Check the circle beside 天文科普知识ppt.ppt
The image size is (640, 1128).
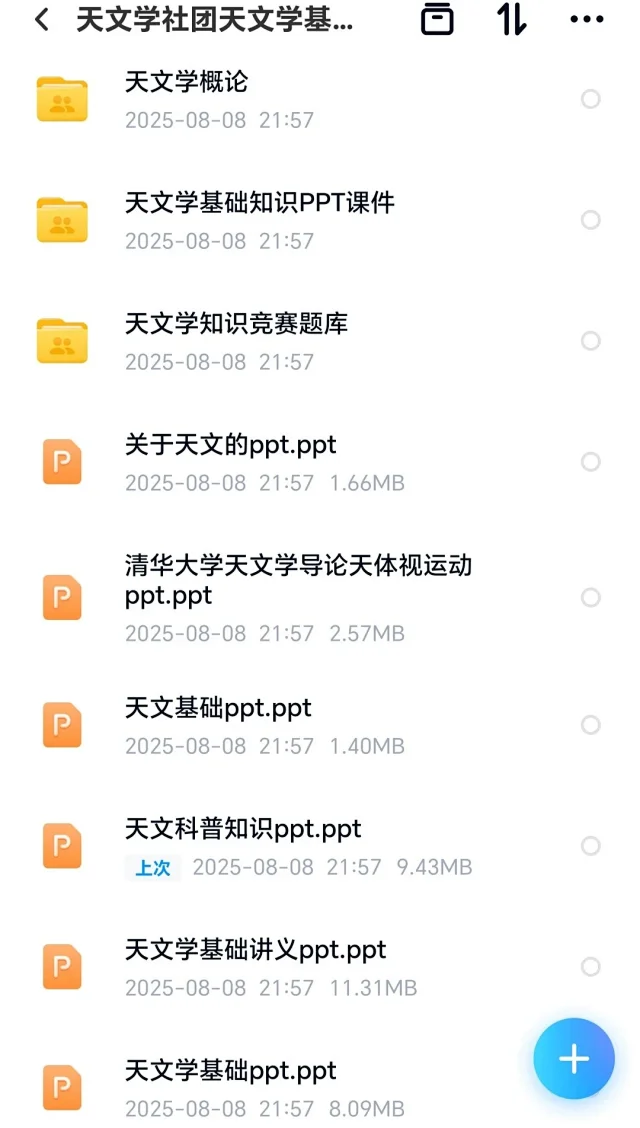click(591, 846)
